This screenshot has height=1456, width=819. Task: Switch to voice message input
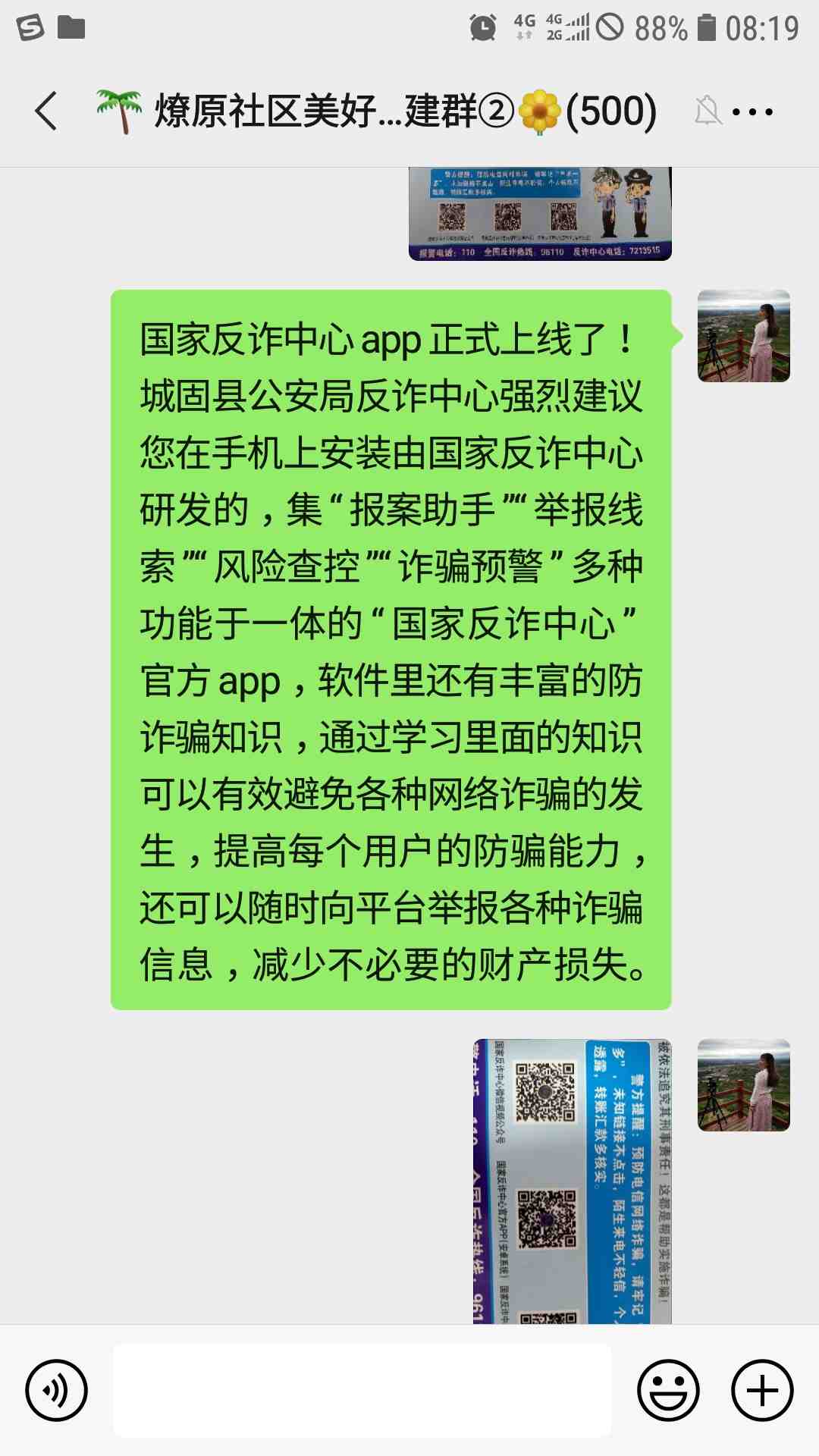(56, 1391)
